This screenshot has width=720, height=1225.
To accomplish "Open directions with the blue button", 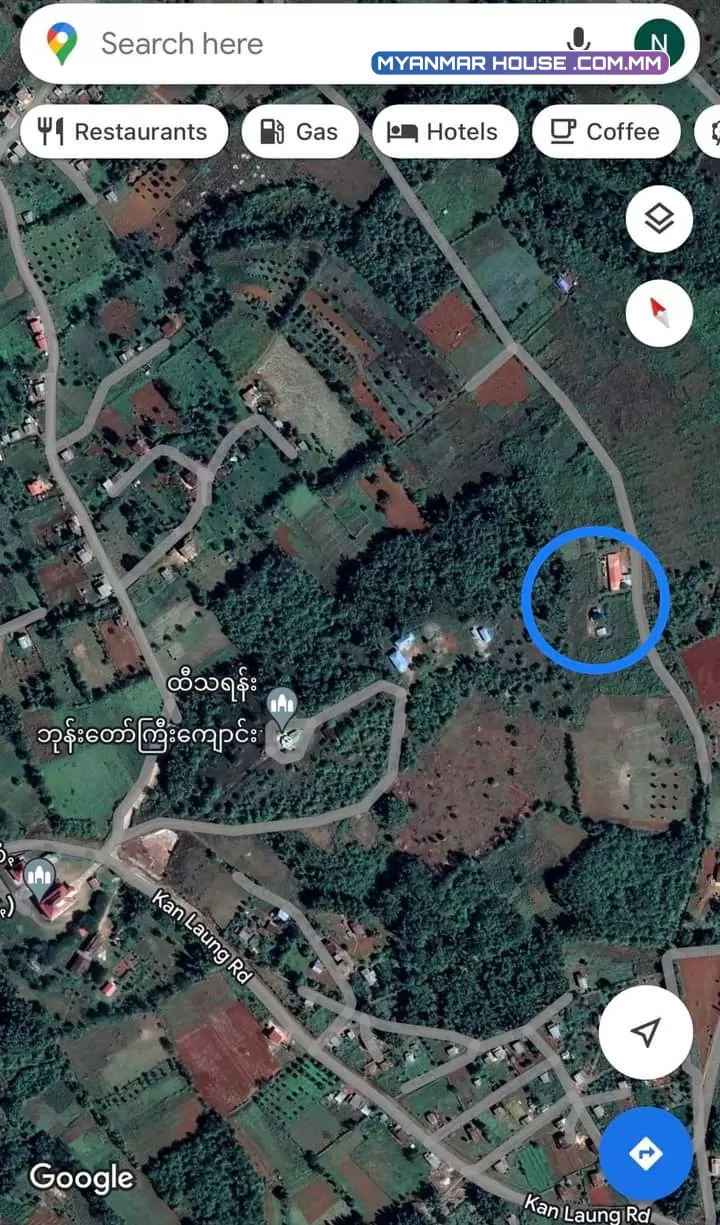I will [646, 1154].
